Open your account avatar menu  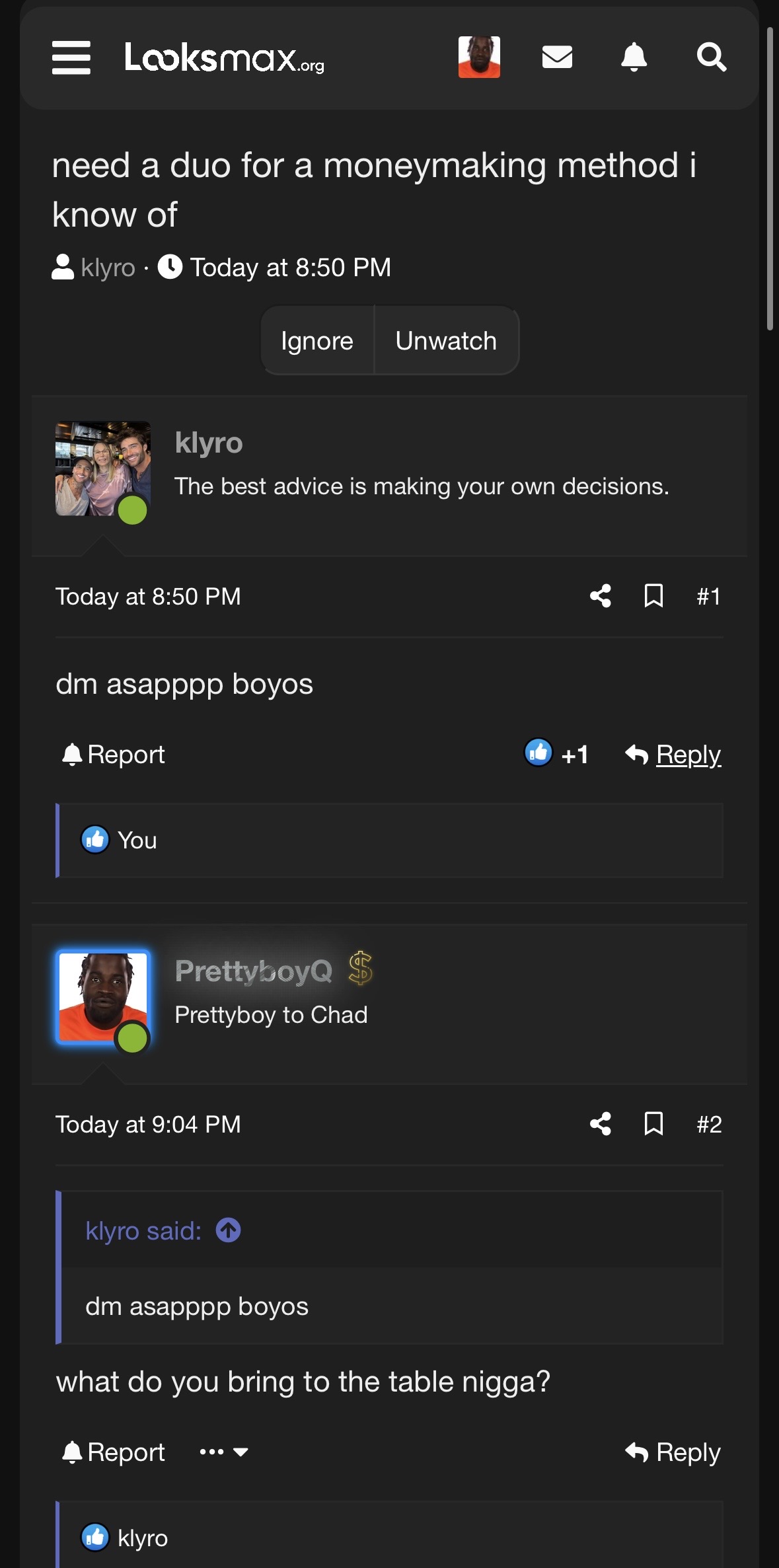click(479, 57)
